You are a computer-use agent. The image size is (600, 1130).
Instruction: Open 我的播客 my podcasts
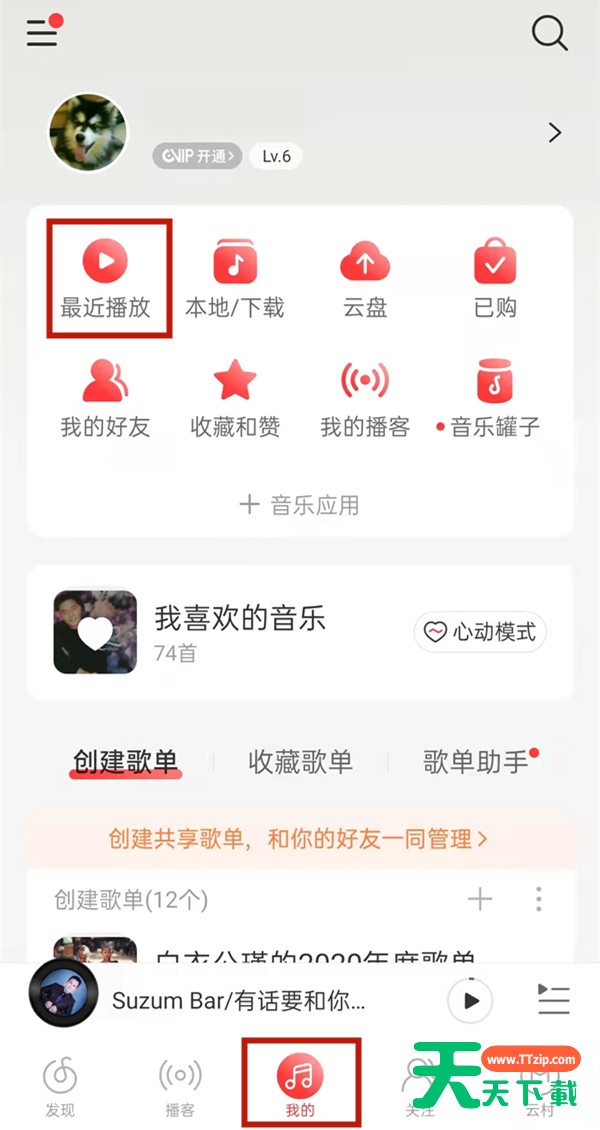(x=365, y=397)
